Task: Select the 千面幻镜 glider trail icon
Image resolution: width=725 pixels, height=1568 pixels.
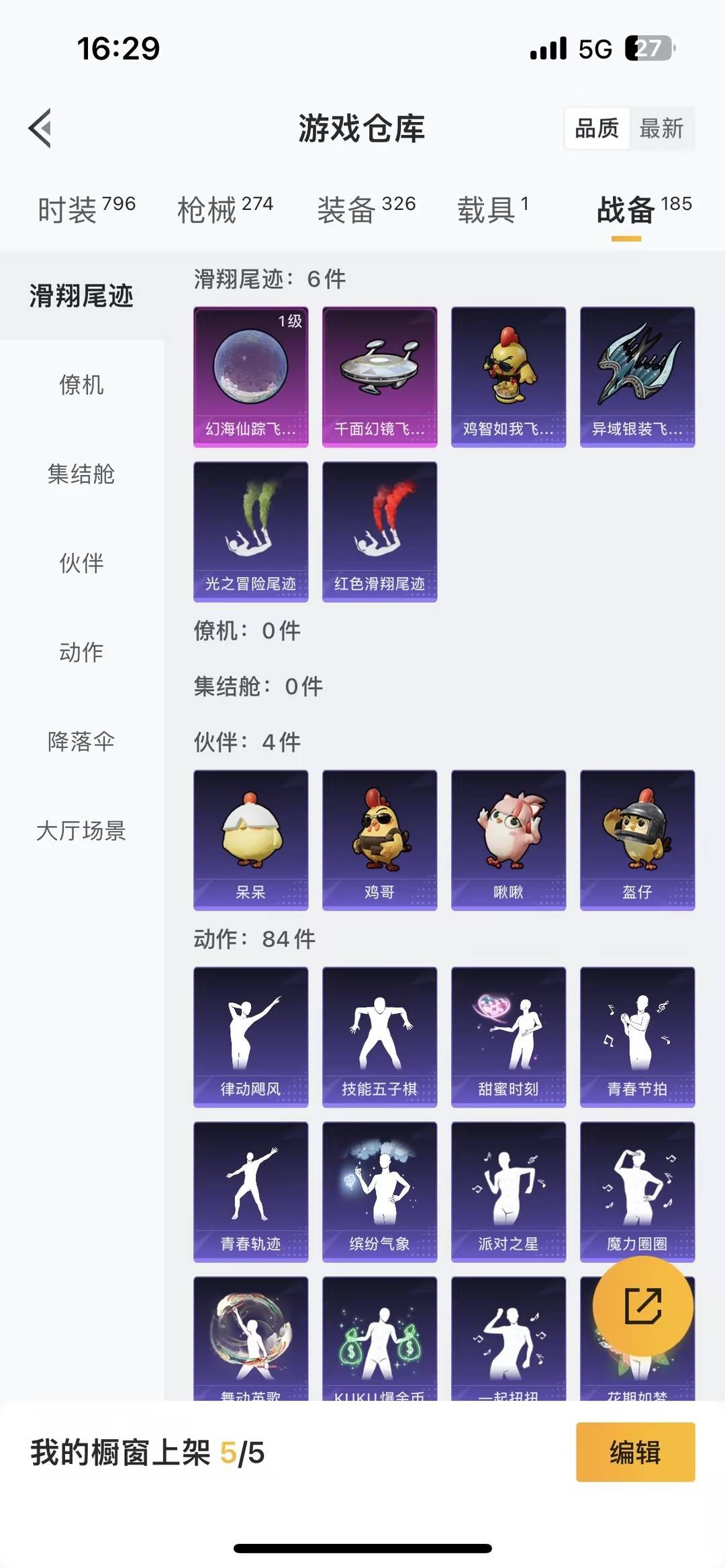Action: [x=379, y=376]
